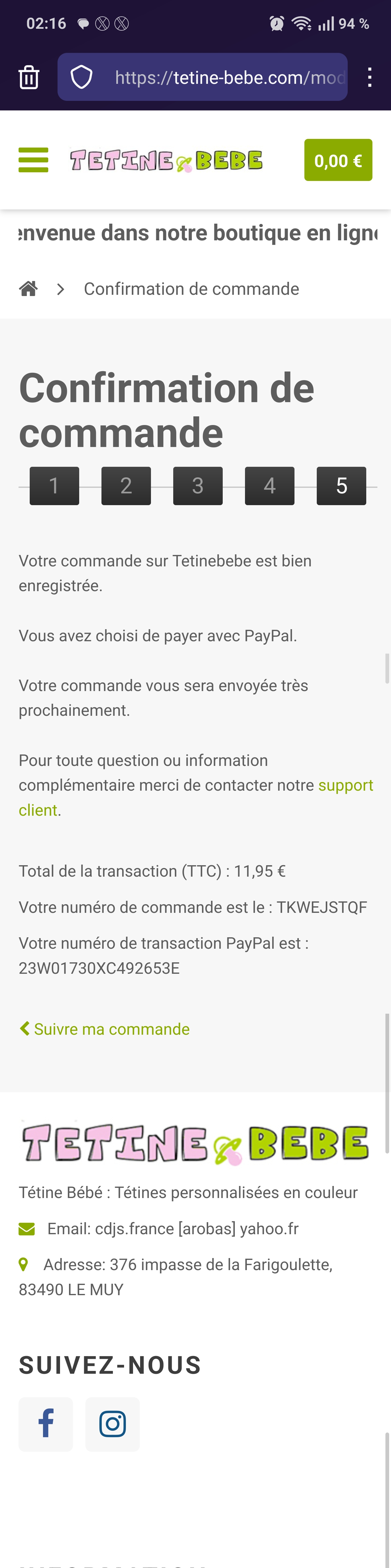Open the green hamburger menu
The height and width of the screenshot is (1568, 391).
[33, 160]
